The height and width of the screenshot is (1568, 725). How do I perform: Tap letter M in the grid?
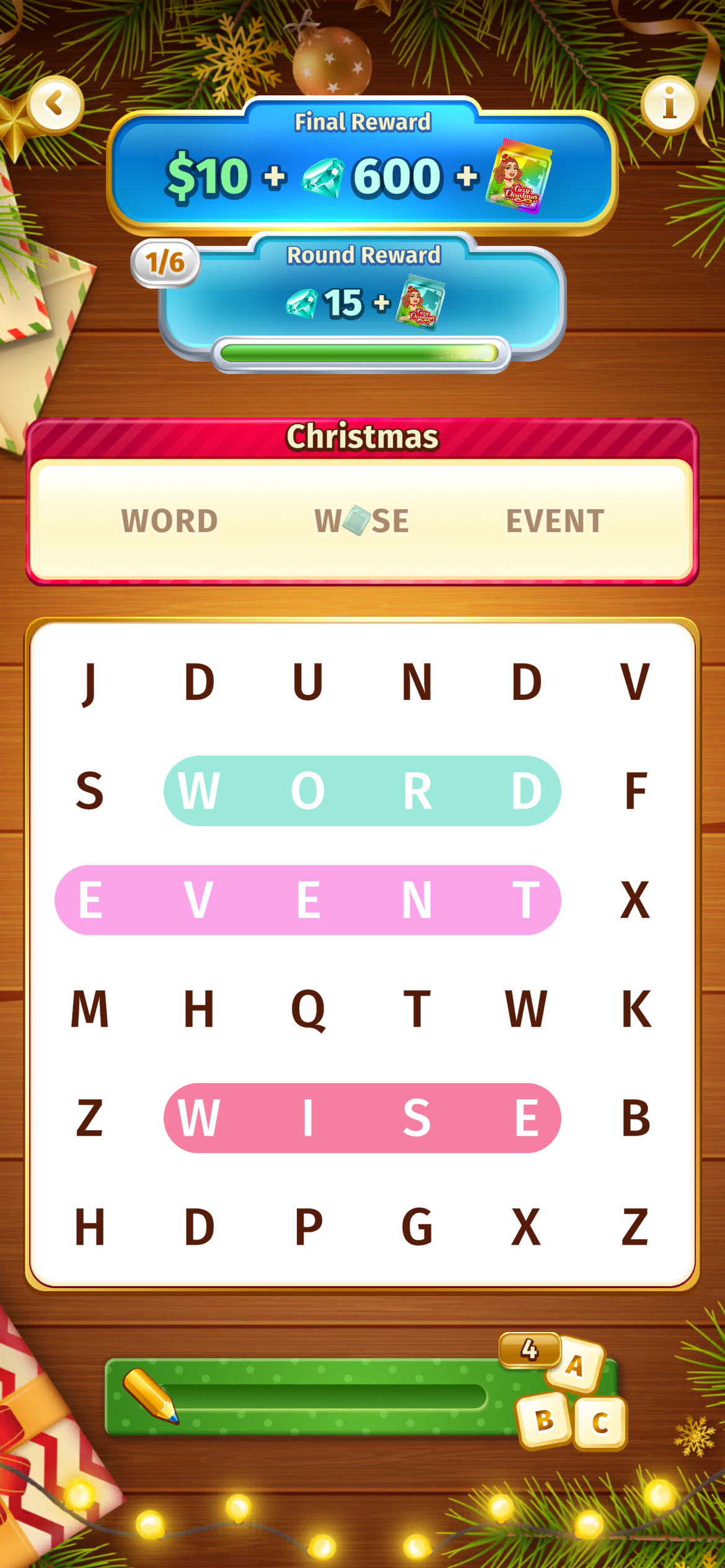(90, 1009)
